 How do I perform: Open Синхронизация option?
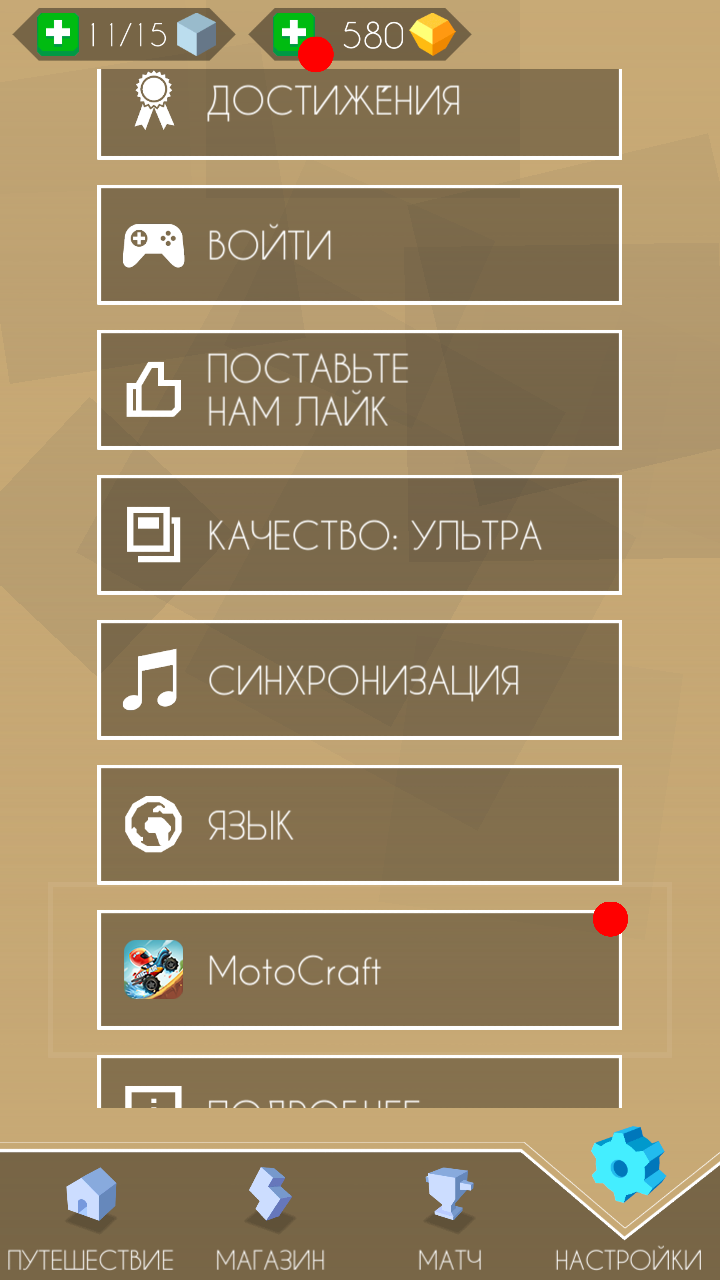coord(359,680)
